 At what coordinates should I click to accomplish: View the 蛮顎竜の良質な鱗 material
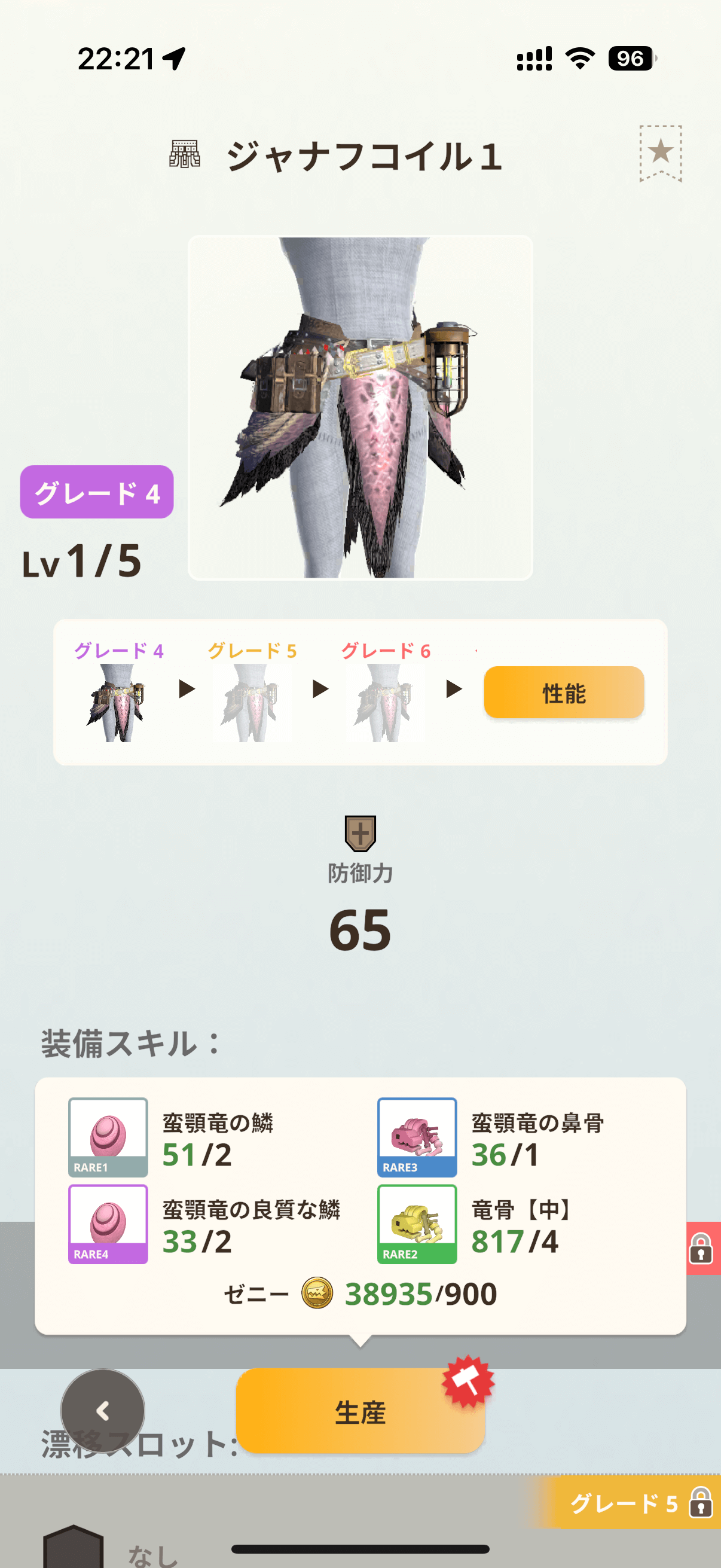(x=108, y=1224)
